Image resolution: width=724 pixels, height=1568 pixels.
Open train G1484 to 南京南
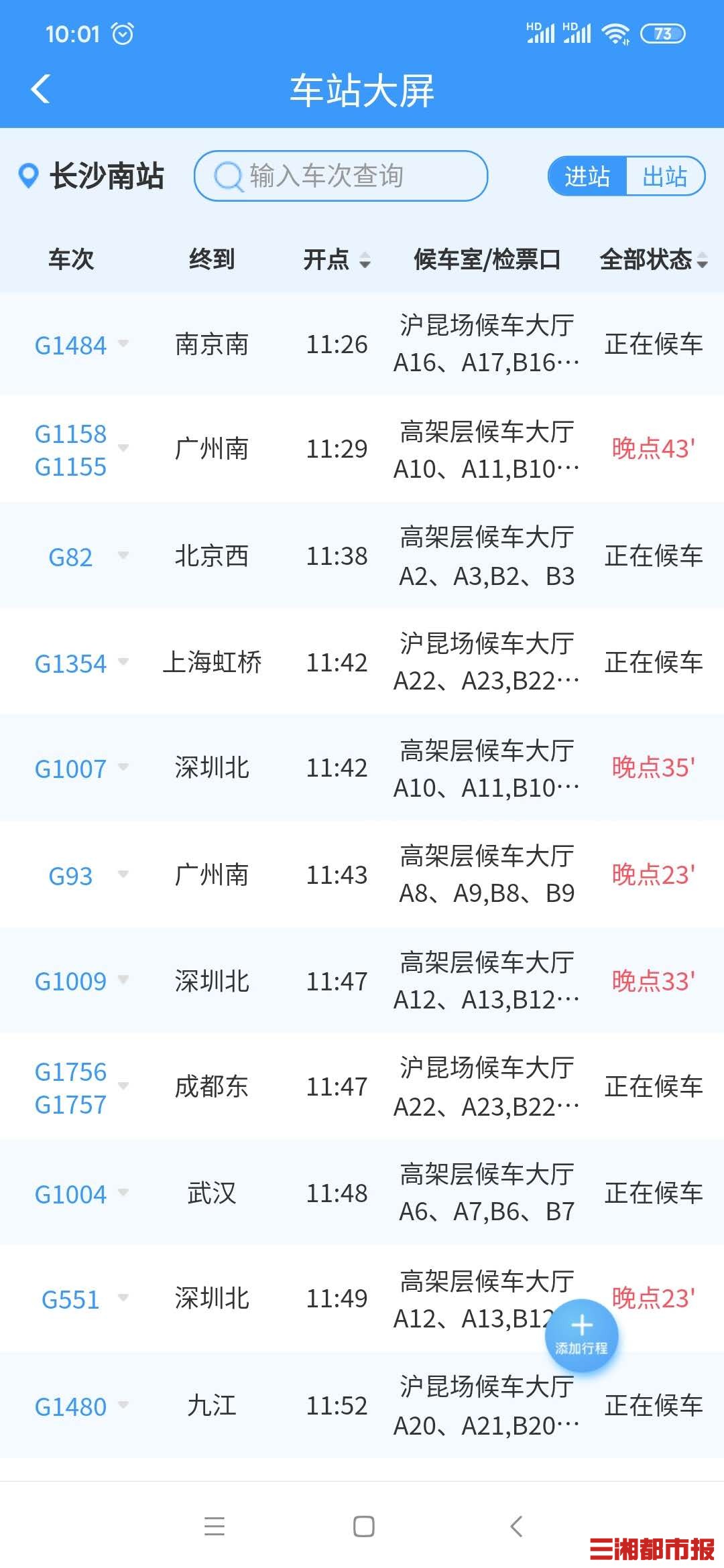pos(71,345)
